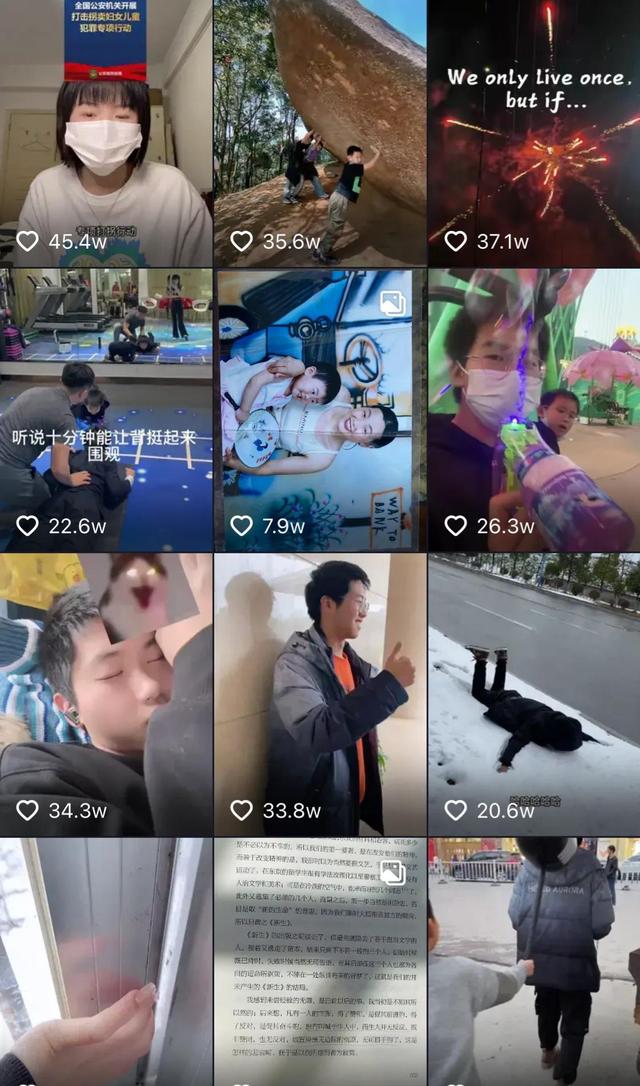Open the bubble gun video with 26.3w likes
The height and width of the screenshot is (1086, 640).
coord(534,410)
